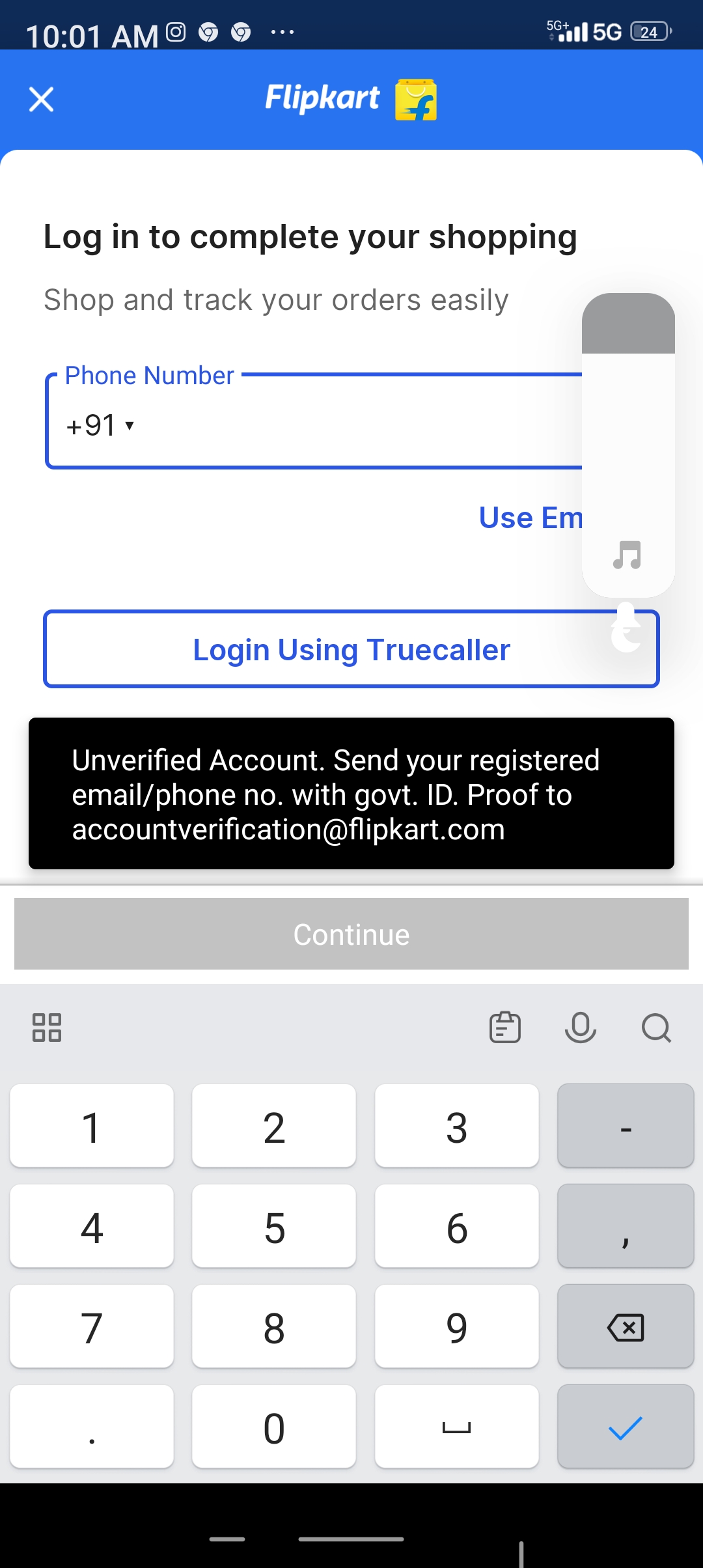Close the Flipkart login screen
The width and height of the screenshot is (703, 1568).
click(x=41, y=100)
